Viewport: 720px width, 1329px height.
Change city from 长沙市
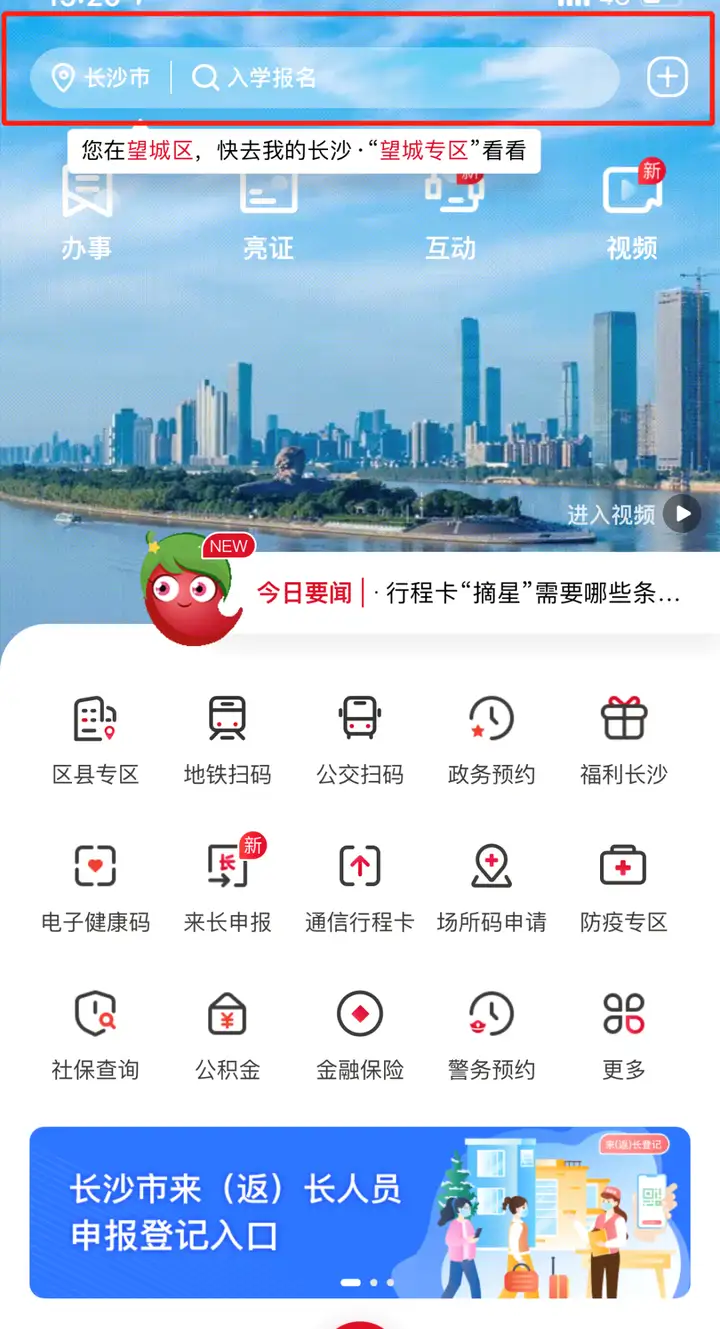pos(101,77)
